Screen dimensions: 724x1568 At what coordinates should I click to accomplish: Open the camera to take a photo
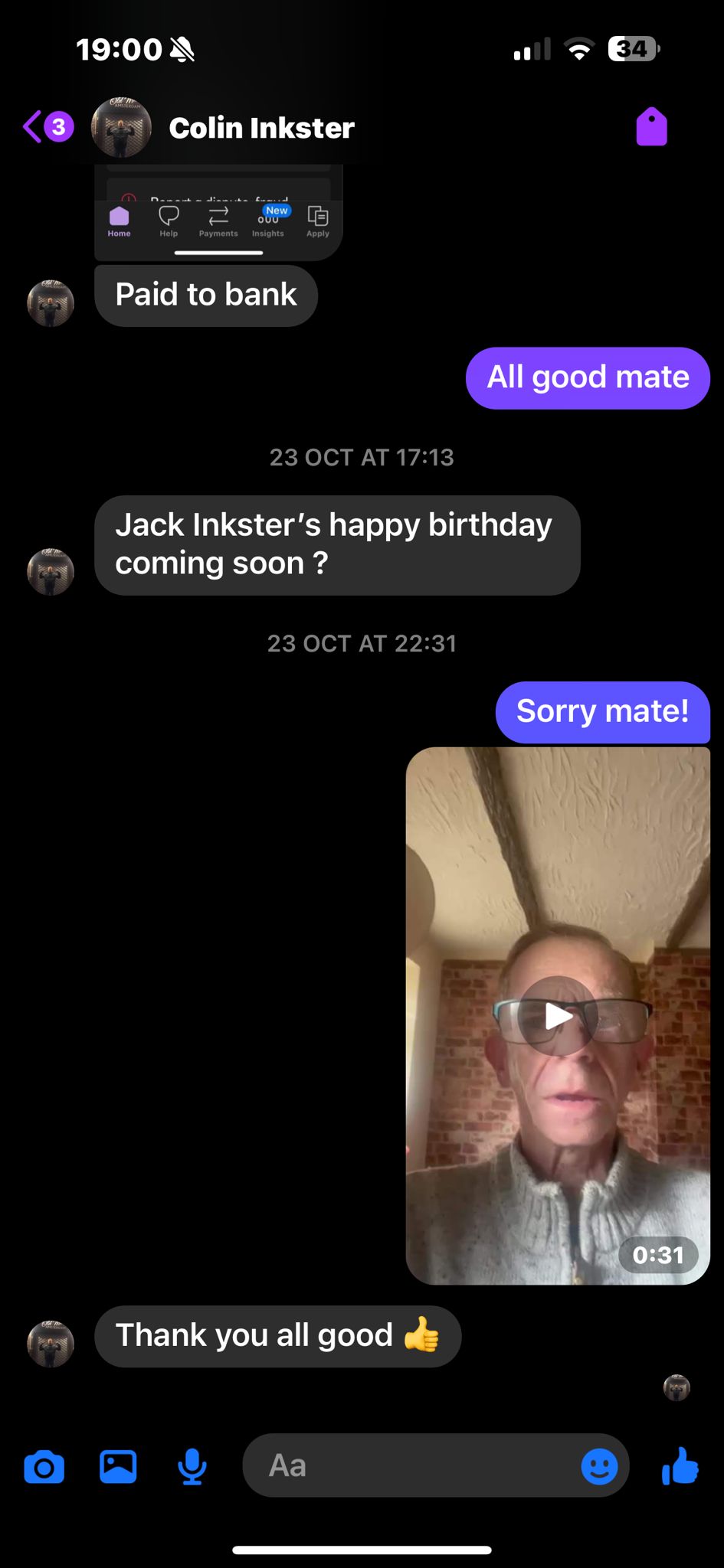[x=44, y=1468]
